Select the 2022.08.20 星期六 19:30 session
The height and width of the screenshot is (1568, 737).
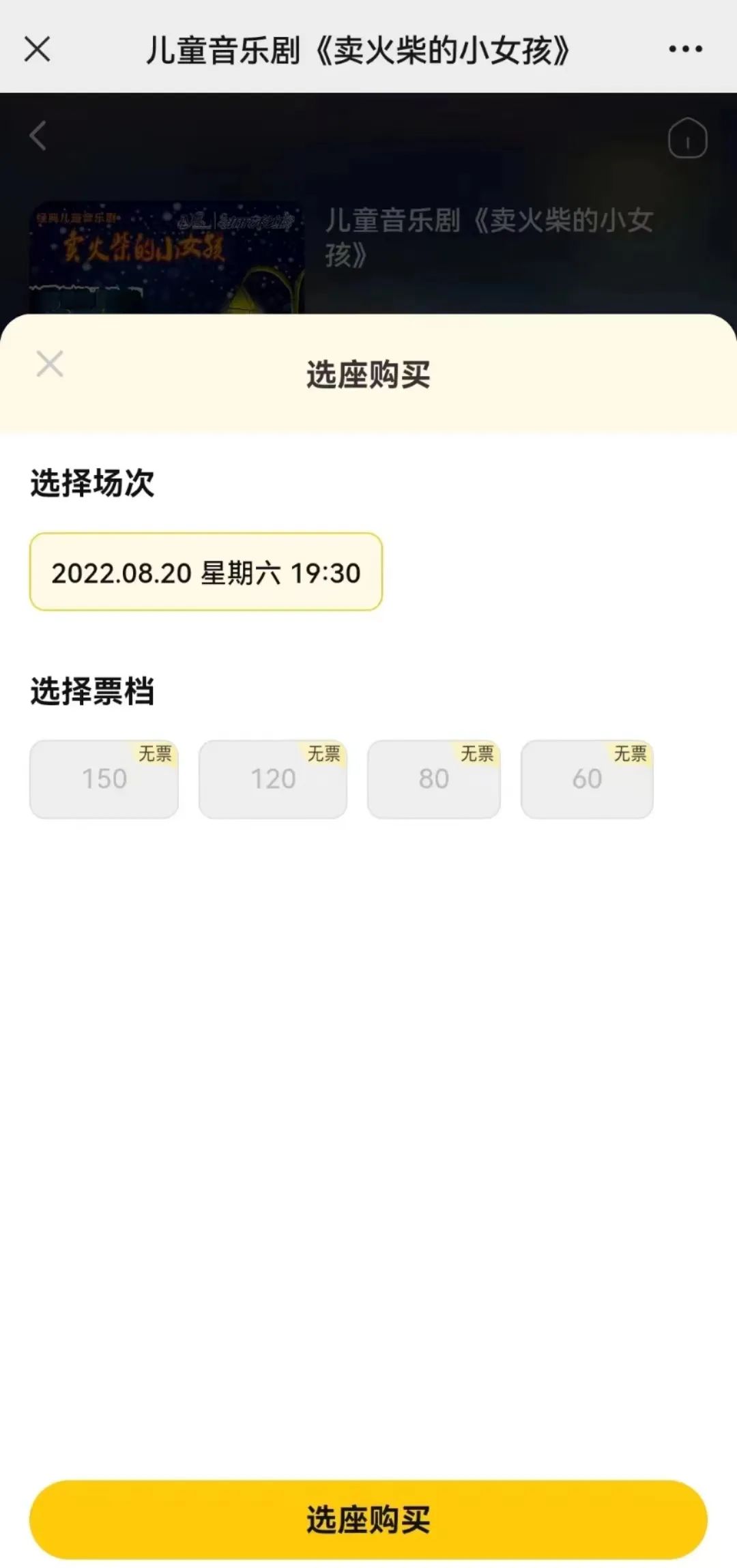click(x=205, y=572)
